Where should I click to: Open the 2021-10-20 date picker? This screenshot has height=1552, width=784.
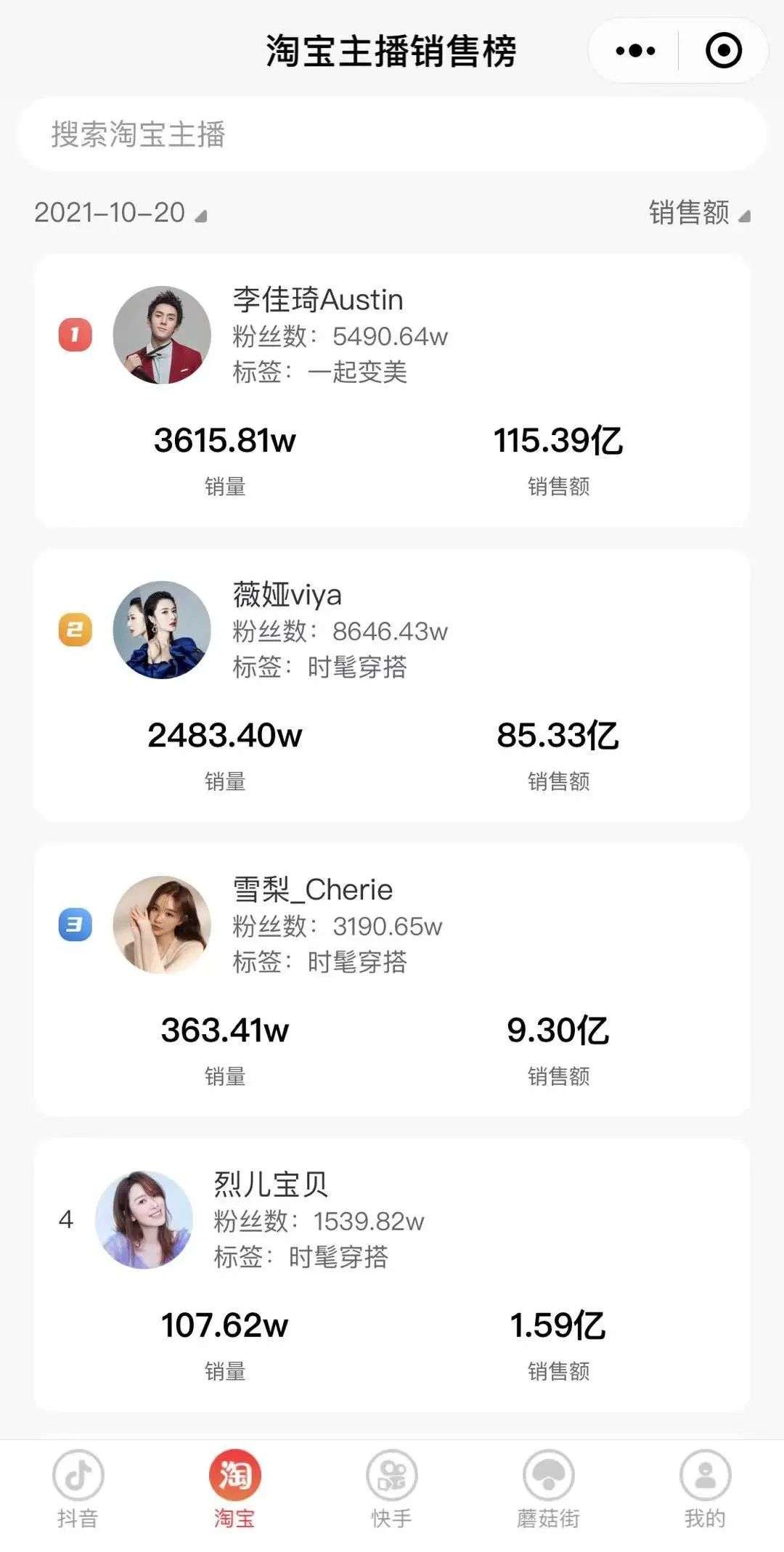[x=121, y=213]
